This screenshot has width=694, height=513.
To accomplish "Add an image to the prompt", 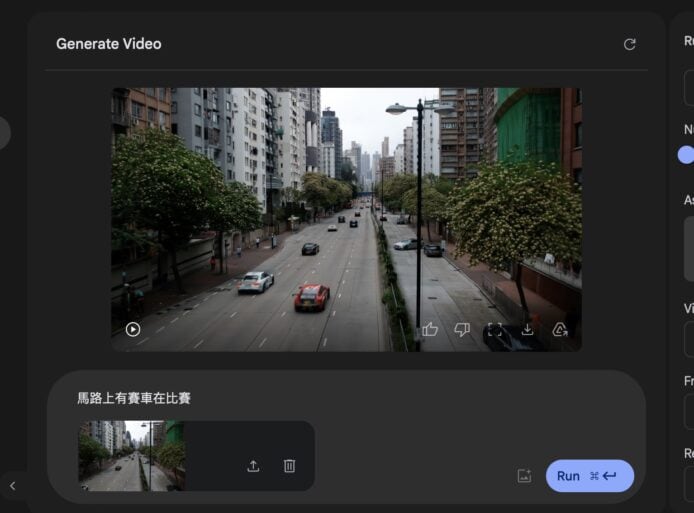I will pyautogui.click(x=524, y=476).
